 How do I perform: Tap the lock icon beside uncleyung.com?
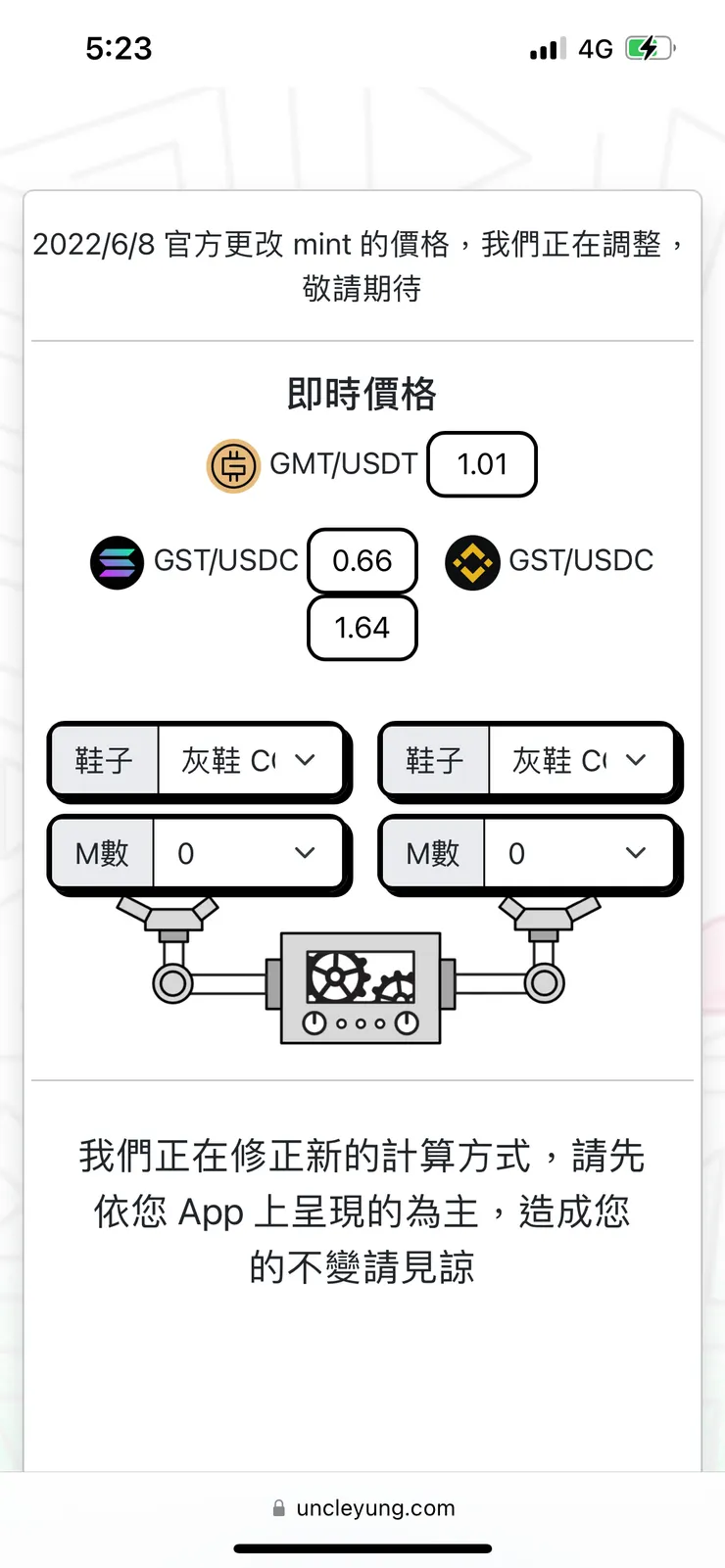[277, 1507]
